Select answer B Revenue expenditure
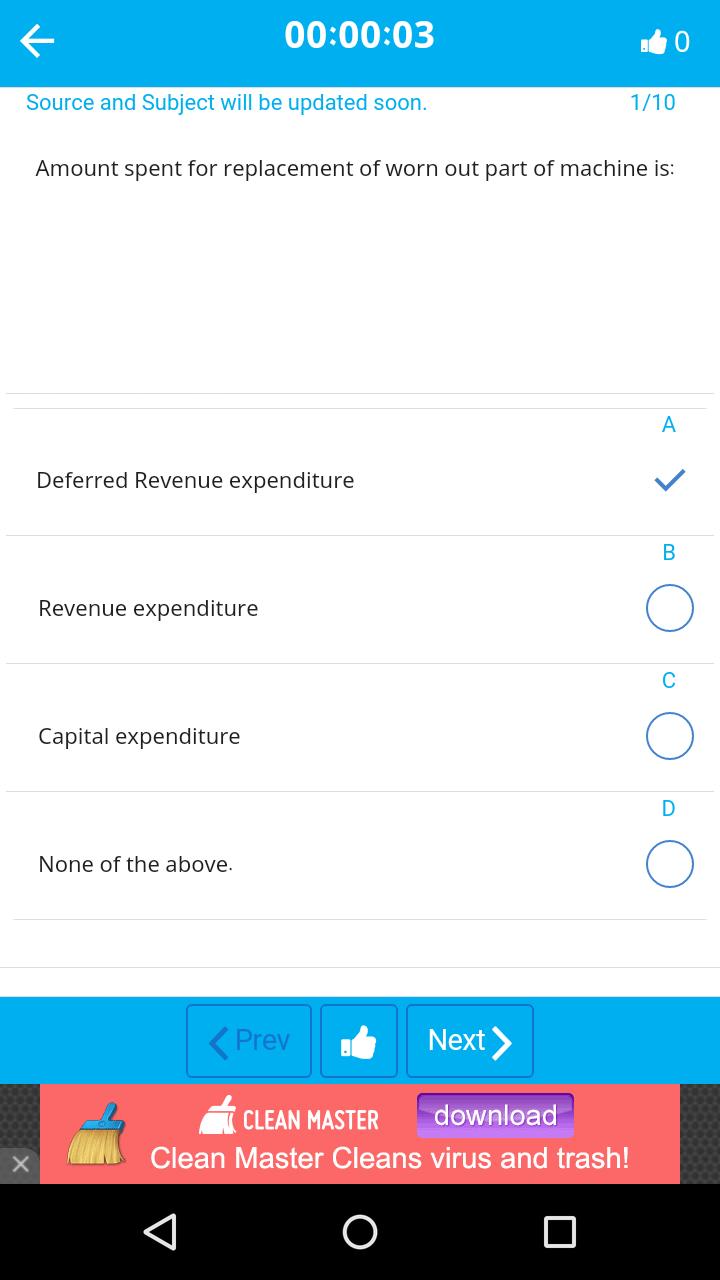 [x=668, y=607]
